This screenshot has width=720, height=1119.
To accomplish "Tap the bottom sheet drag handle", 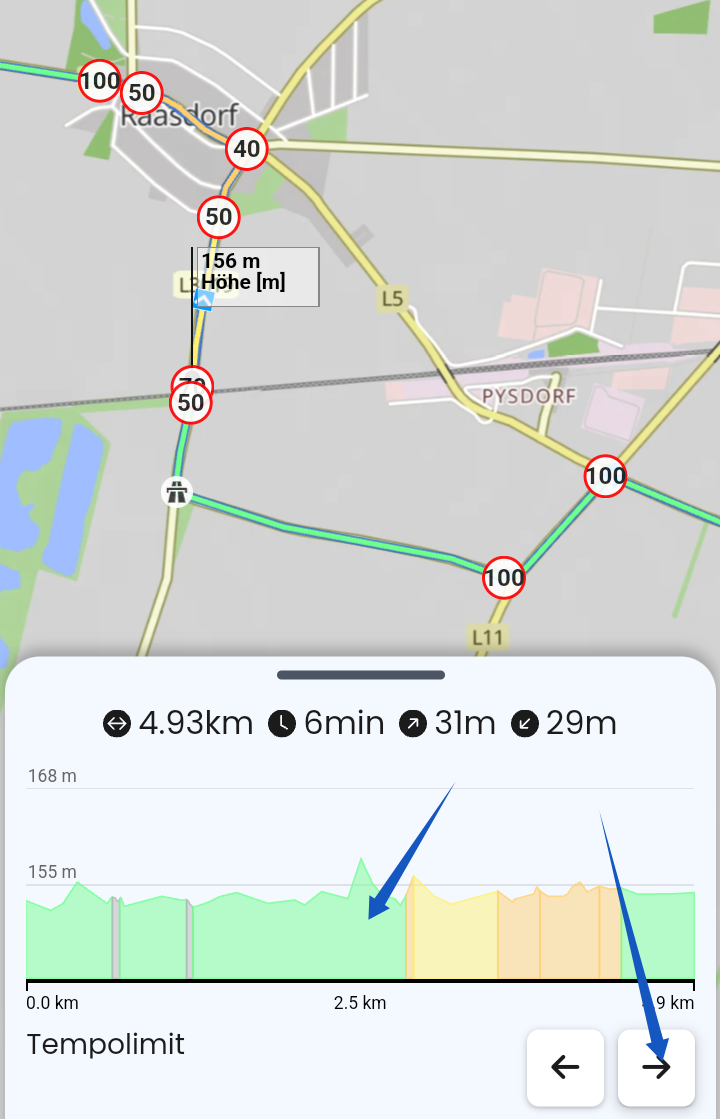I will pyautogui.click(x=360, y=675).
